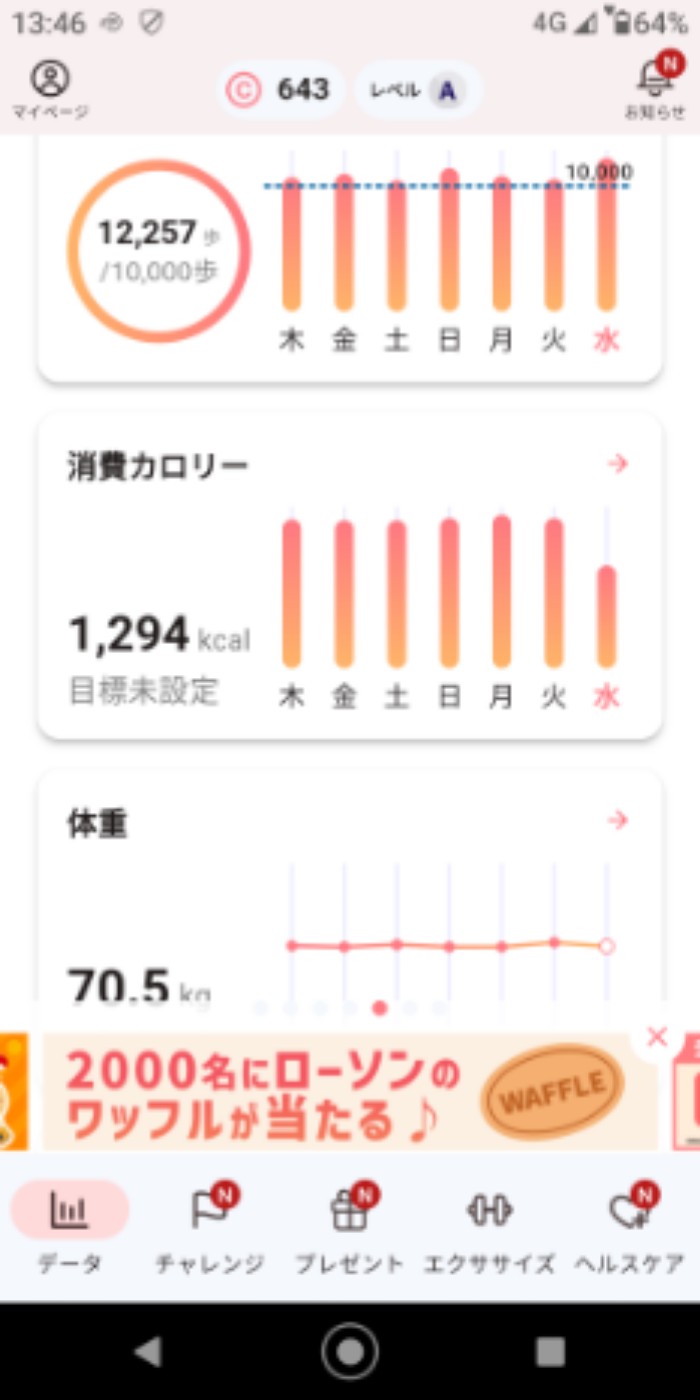Switch to the チャレンジ tab
The height and width of the screenshot is (1400, 700).
(210, 1226)
